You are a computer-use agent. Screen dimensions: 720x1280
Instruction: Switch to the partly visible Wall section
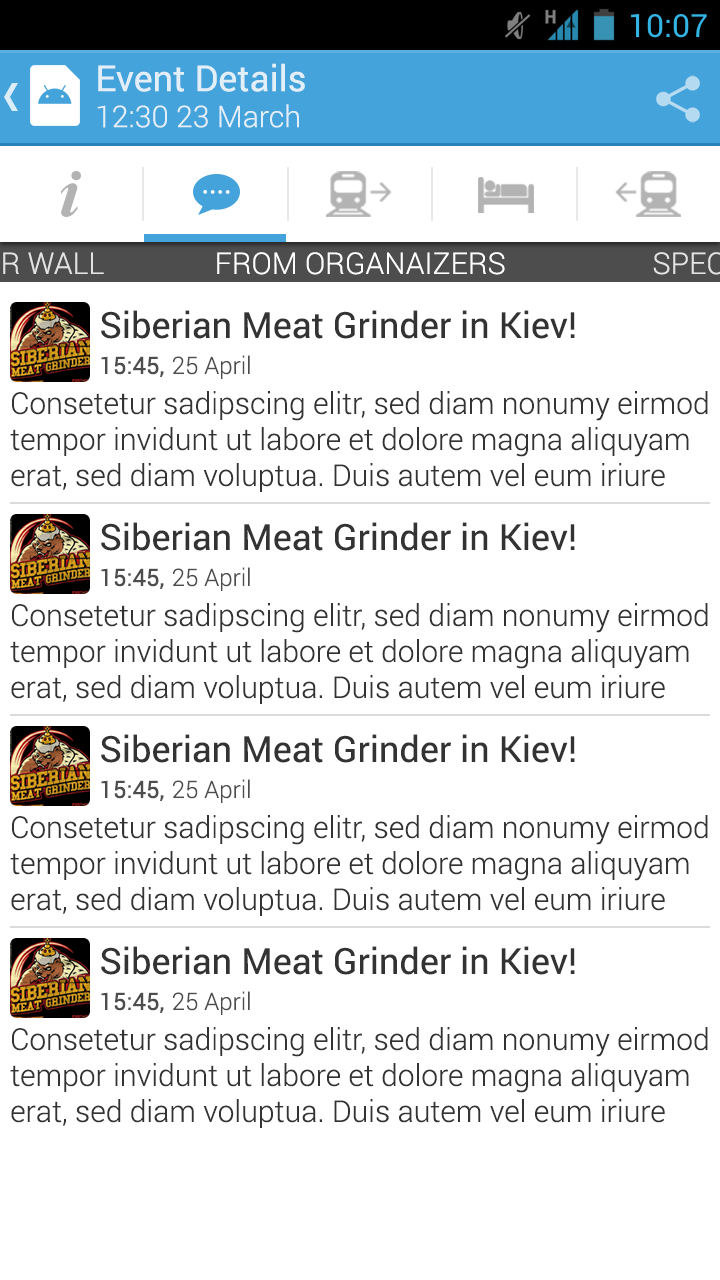coord(52,264)
